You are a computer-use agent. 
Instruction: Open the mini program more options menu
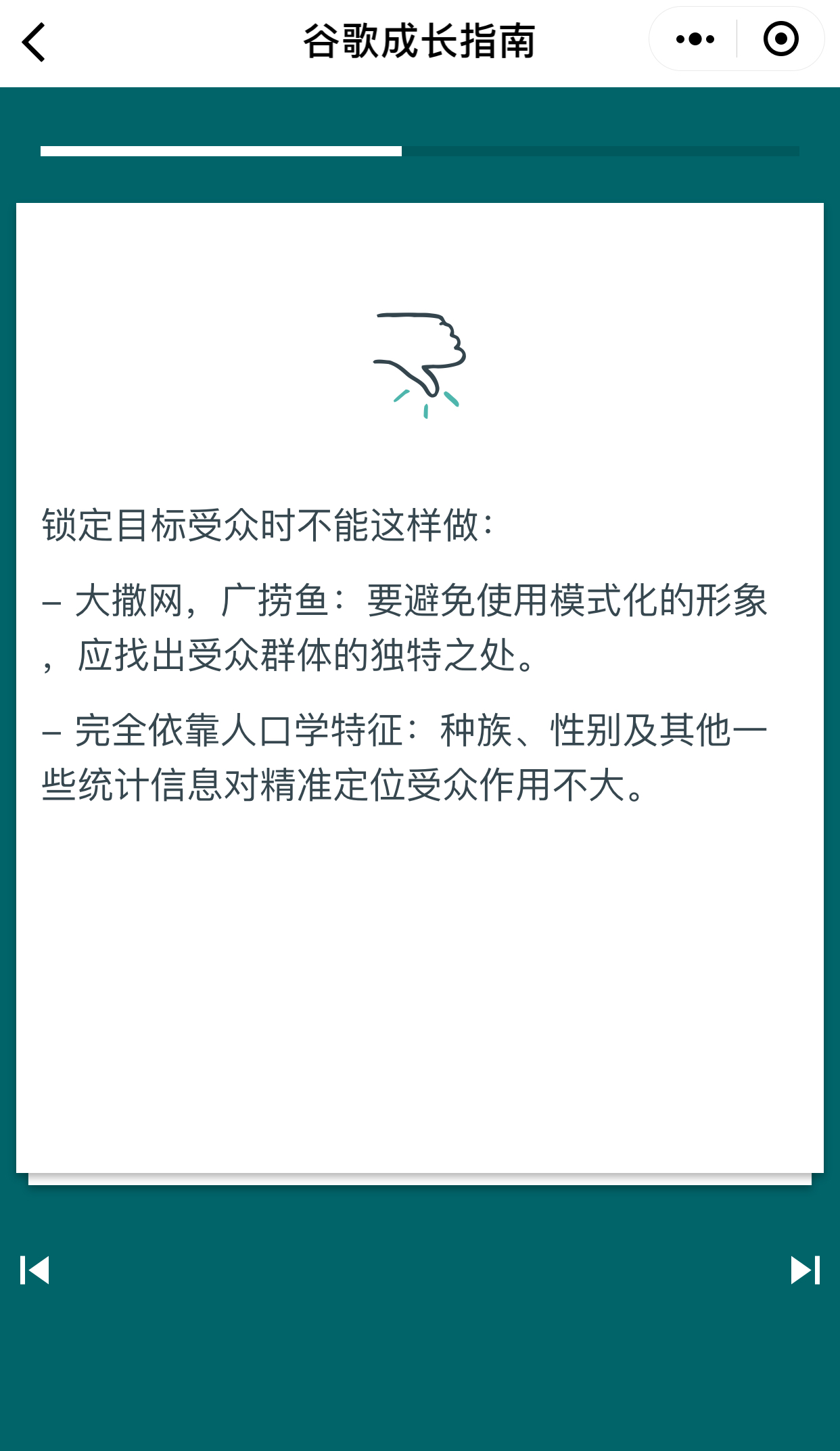tap(695, 39)
